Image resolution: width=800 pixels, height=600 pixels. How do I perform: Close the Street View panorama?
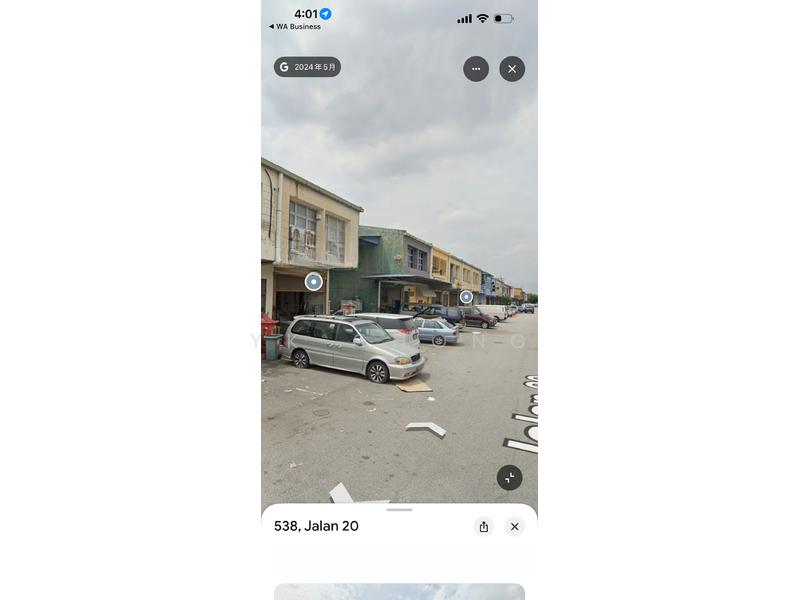click(x=512, y=69)
